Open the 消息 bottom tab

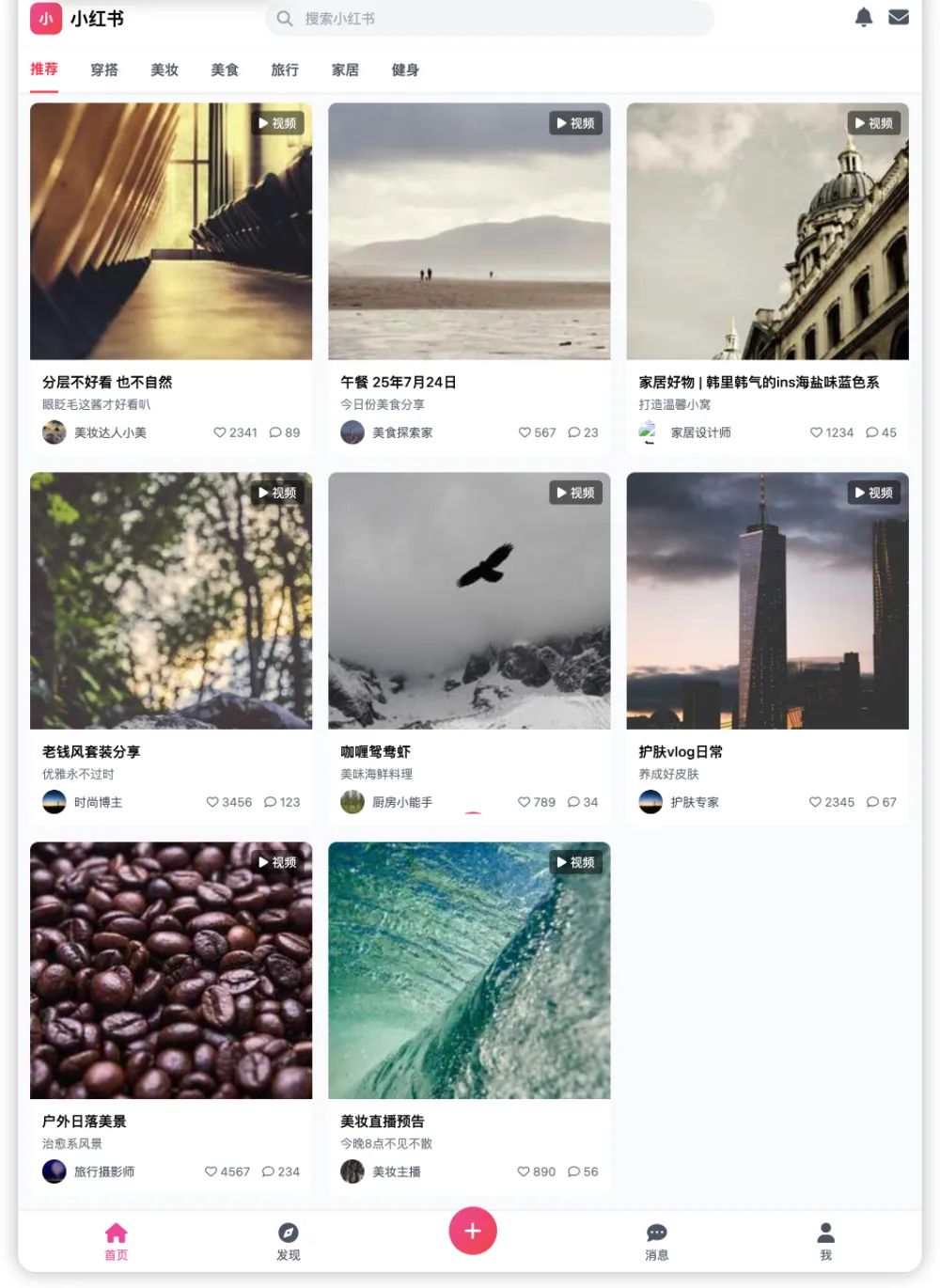point(656,1241)
